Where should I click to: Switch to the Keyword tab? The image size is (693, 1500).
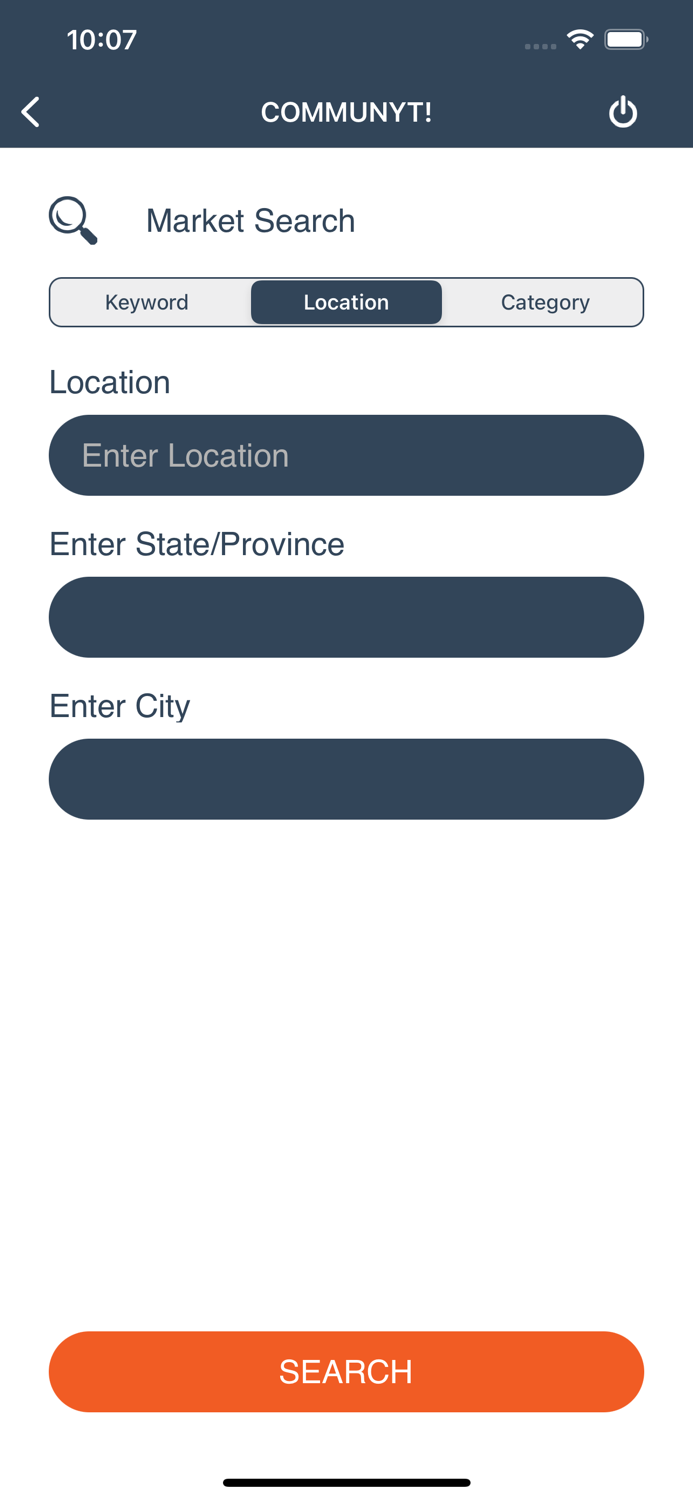point(147,302)
